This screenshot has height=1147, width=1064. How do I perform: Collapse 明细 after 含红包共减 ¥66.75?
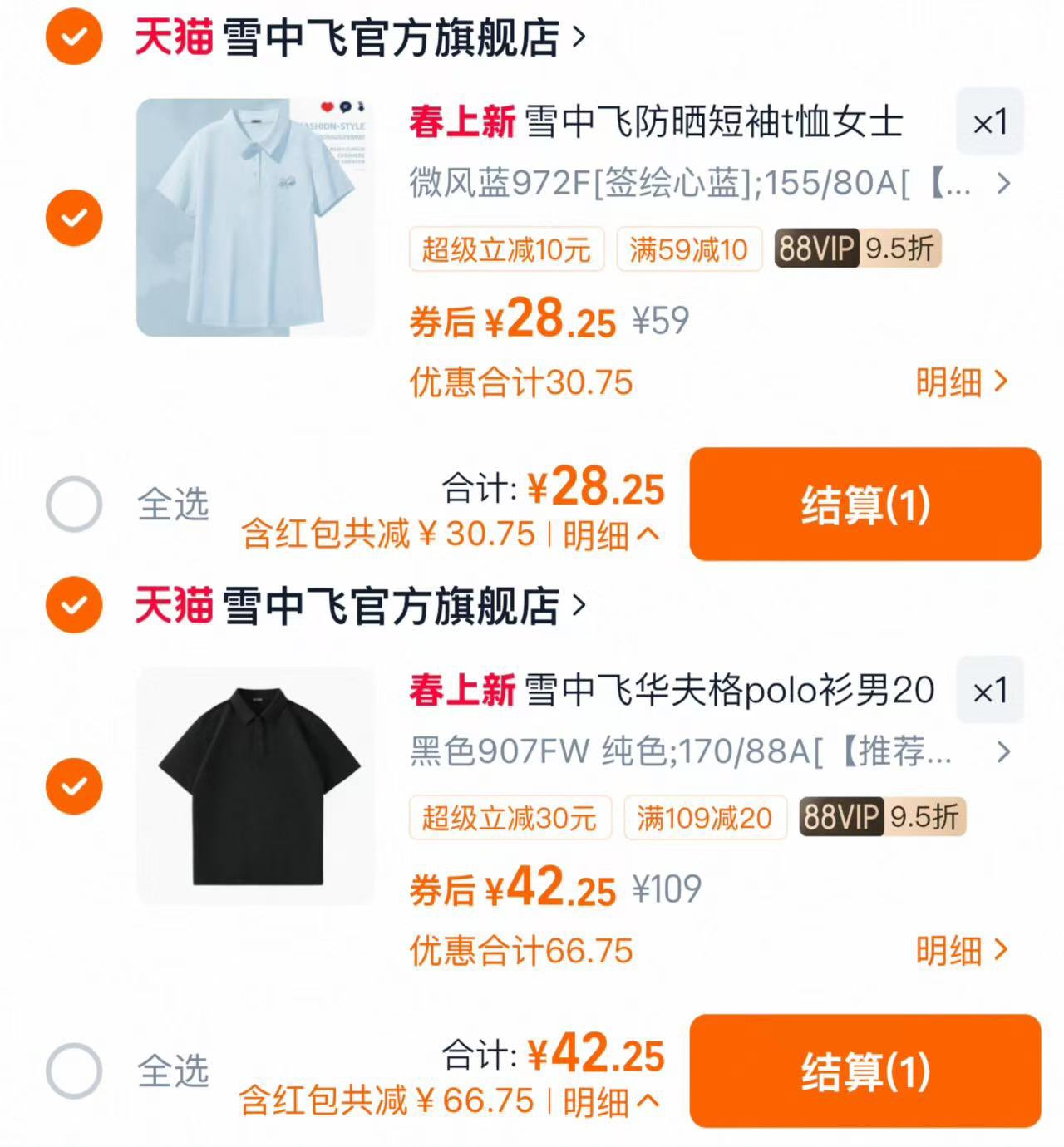[x=611, y=1102]
